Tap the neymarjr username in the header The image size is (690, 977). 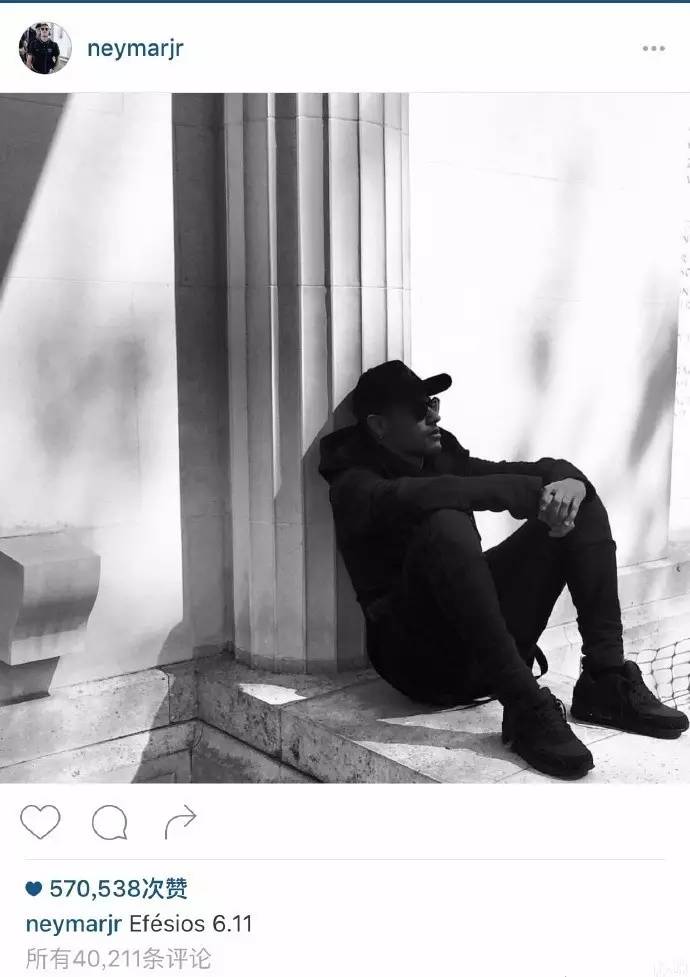click(136, 48)
